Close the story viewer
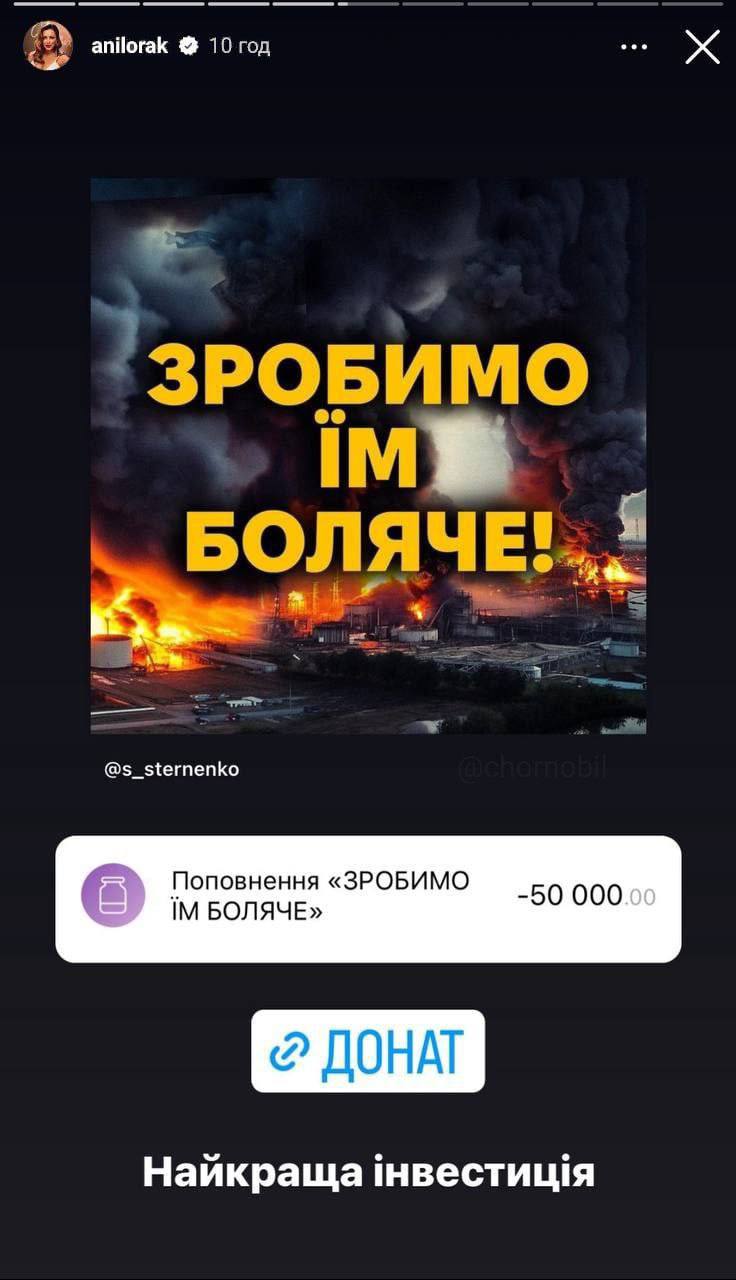 click(x=702, y=47)
